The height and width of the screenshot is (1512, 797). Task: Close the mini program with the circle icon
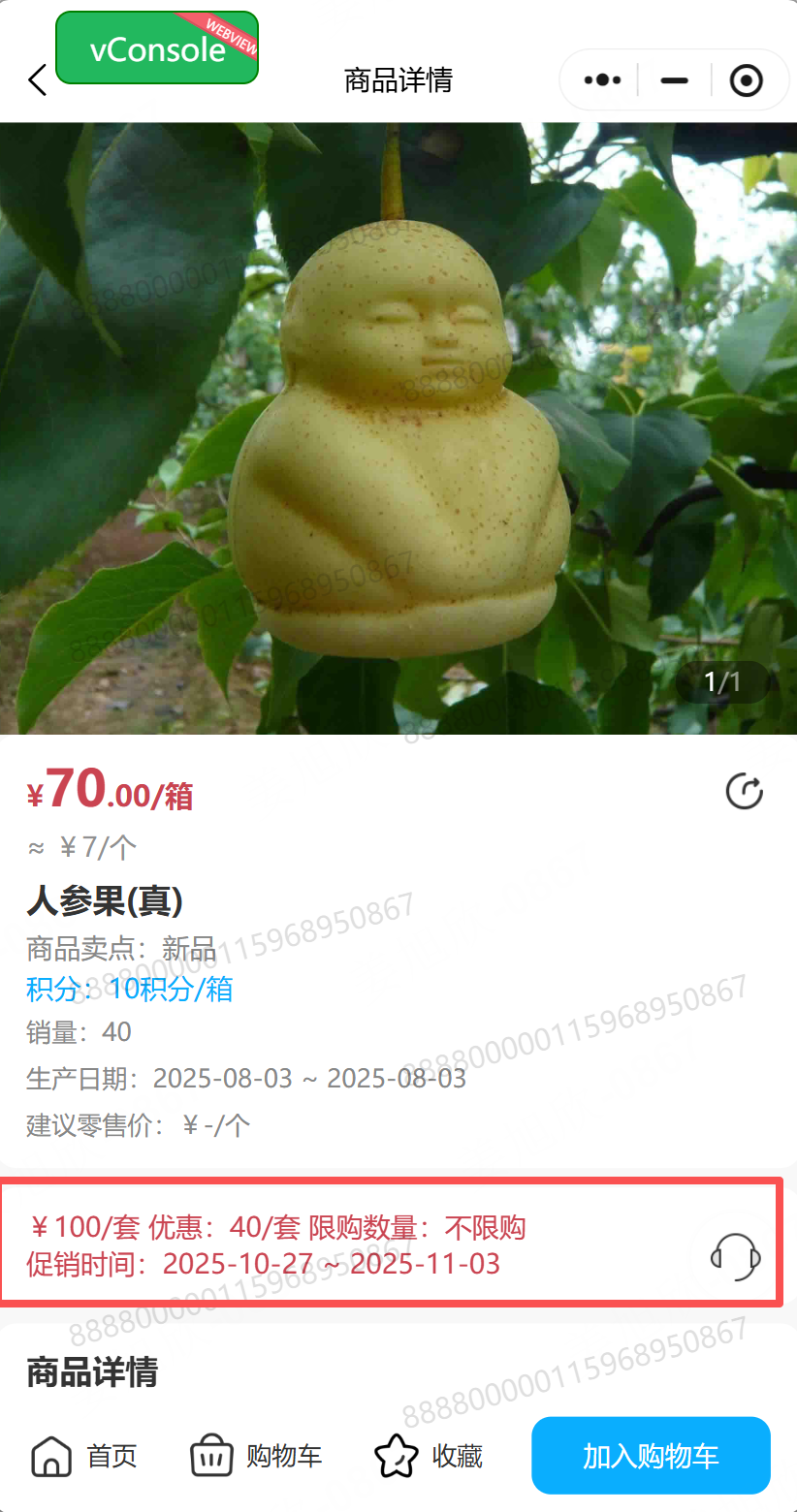pos(746,79)
